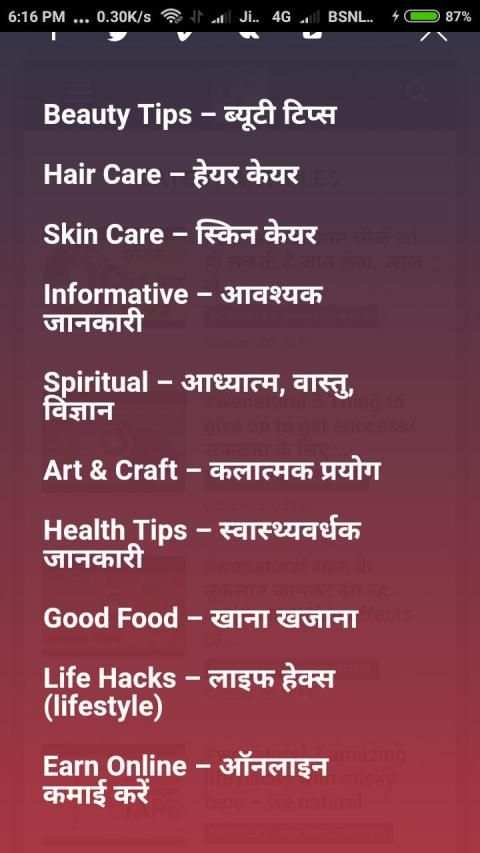Open the Beauty Tips category
The image size is (480, 853).
[190, 115]
